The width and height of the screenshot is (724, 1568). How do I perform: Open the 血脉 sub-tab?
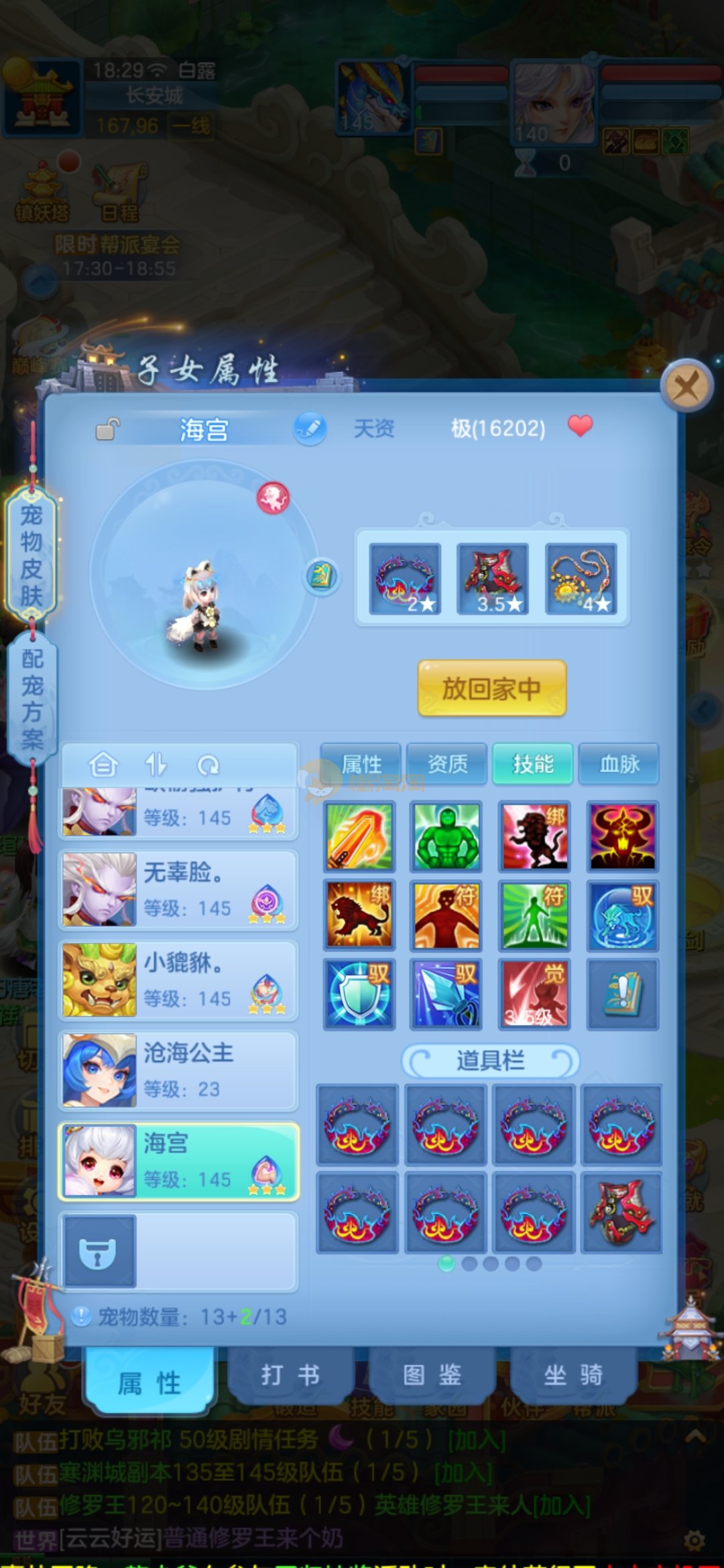619,764
